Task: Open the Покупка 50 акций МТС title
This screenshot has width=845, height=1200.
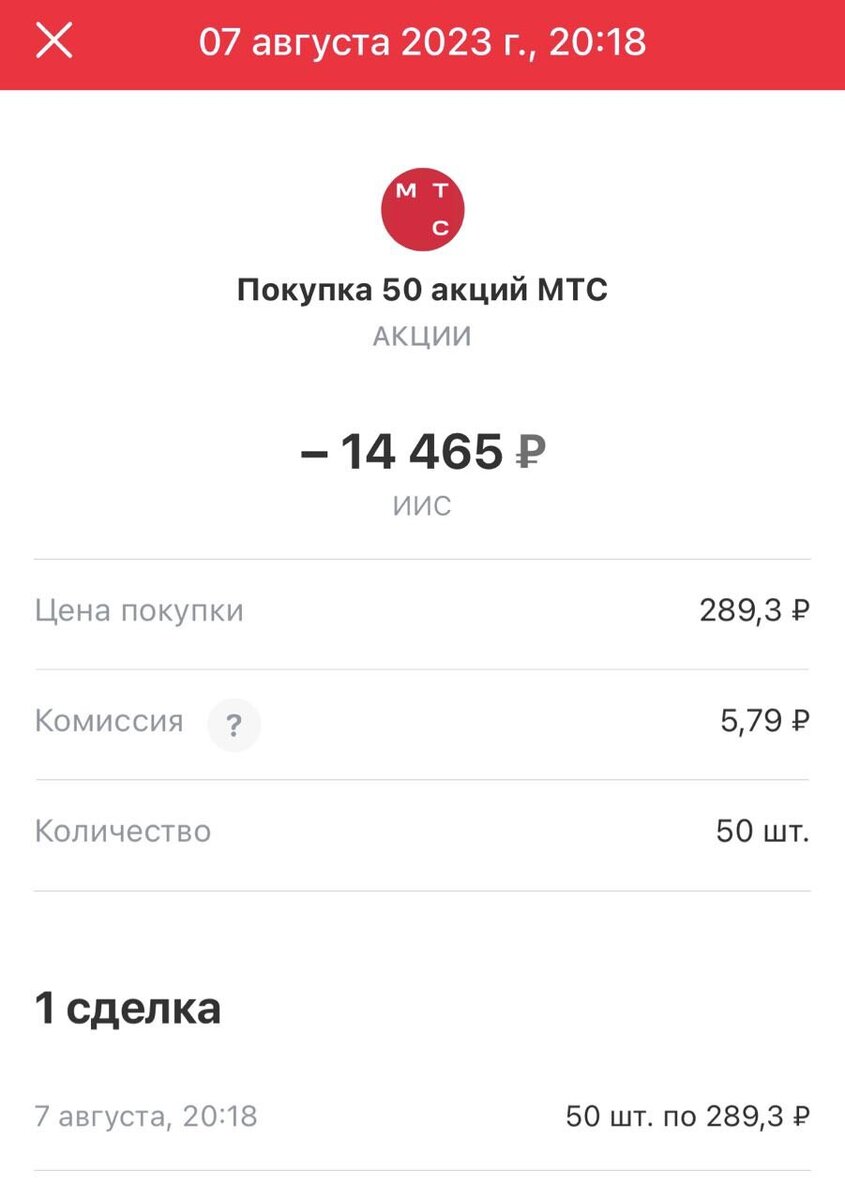Action: point(421,288)
